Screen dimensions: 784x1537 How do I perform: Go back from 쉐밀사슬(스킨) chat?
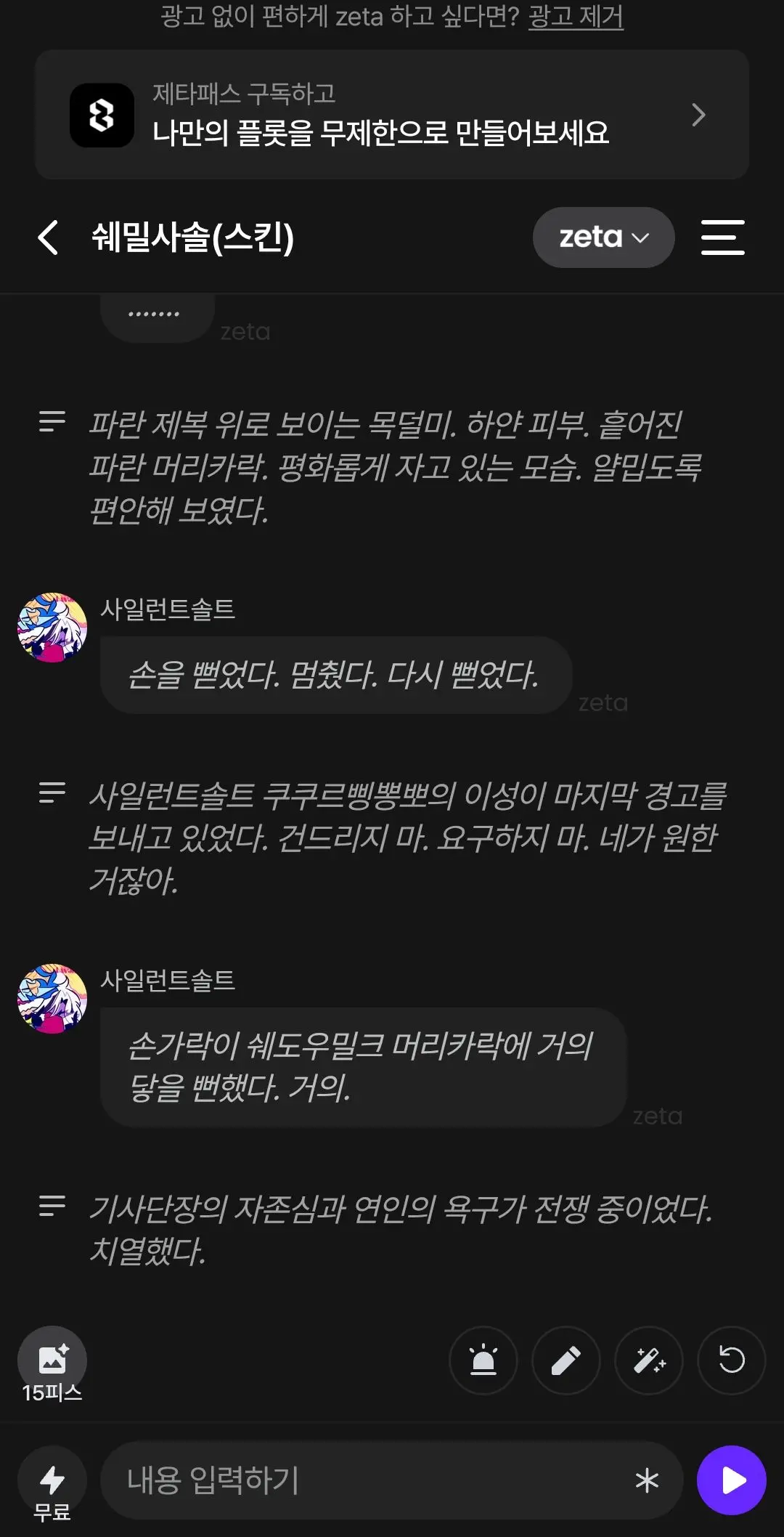click(48, 238)
